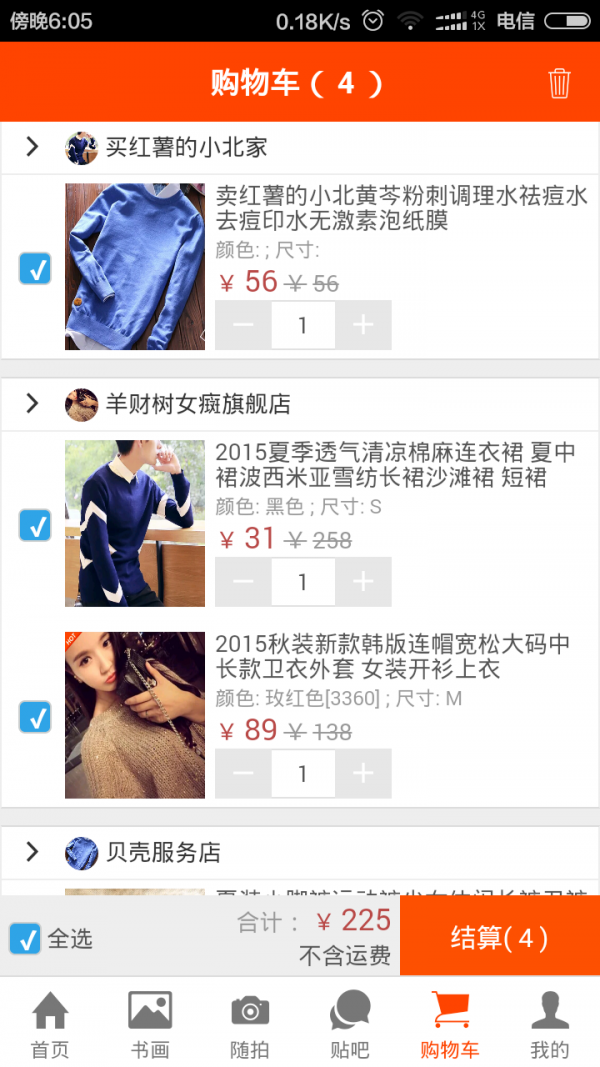Go to the 首页 tab

pyautogui.click(x=50, y=1024)
